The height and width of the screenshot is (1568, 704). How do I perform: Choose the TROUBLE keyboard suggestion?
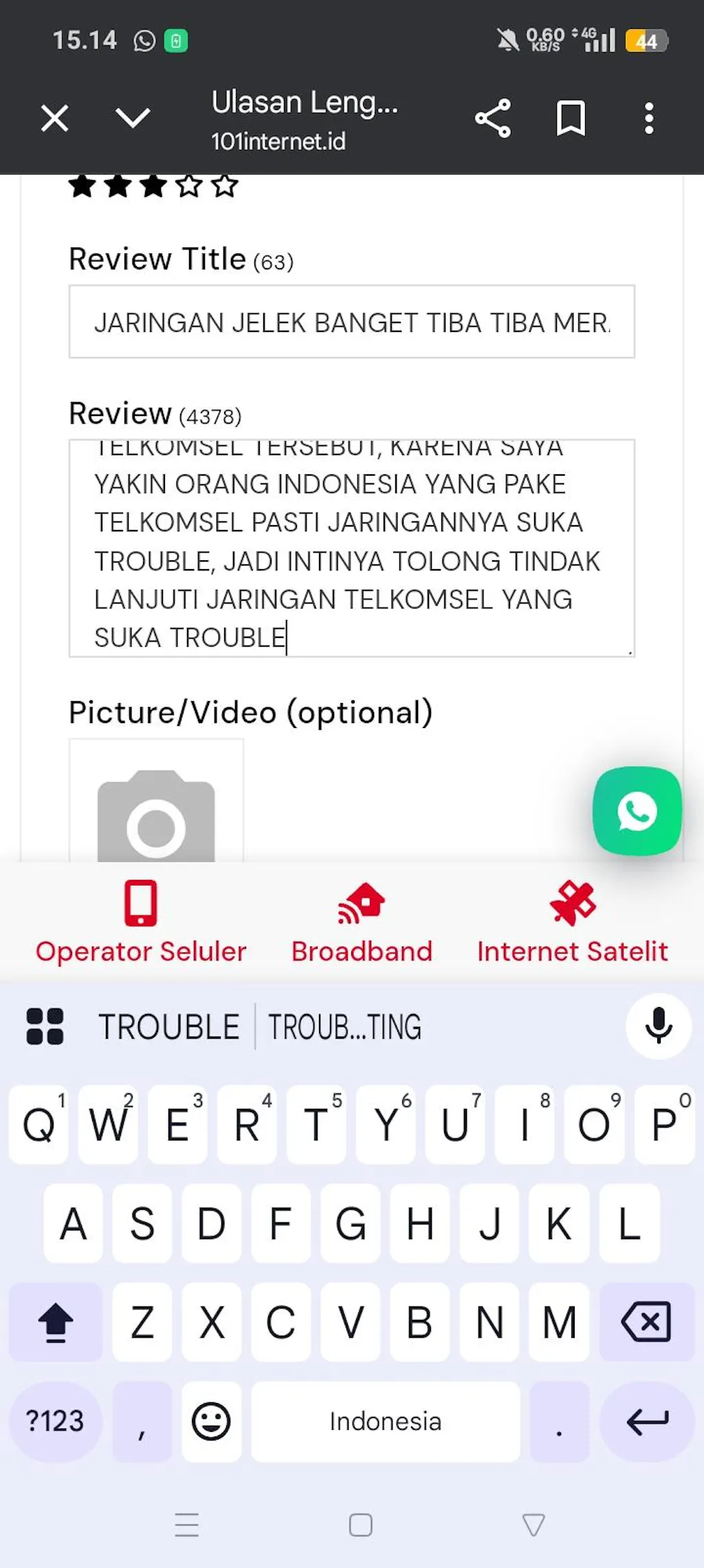coord(169,1027)
